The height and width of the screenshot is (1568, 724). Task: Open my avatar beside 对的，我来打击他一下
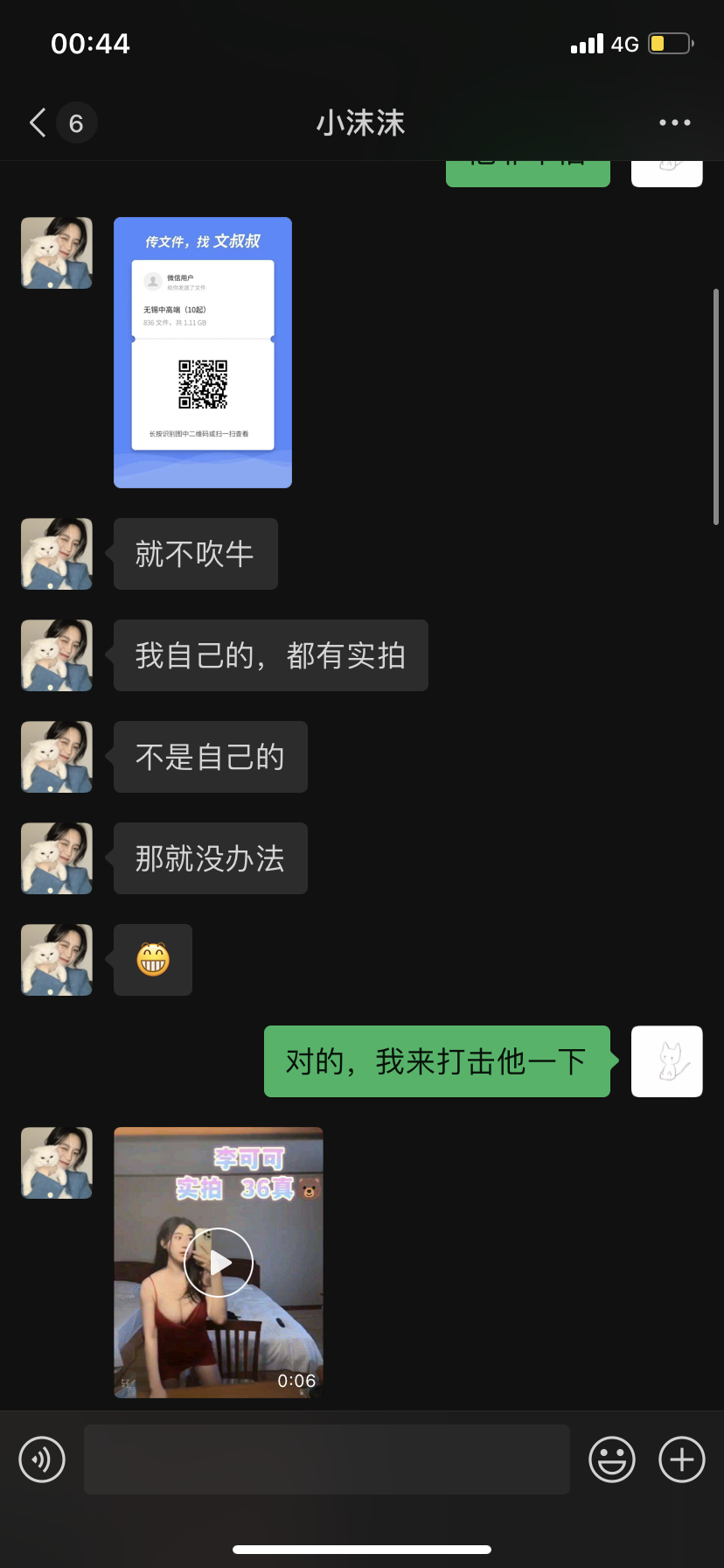(666, 1061)
